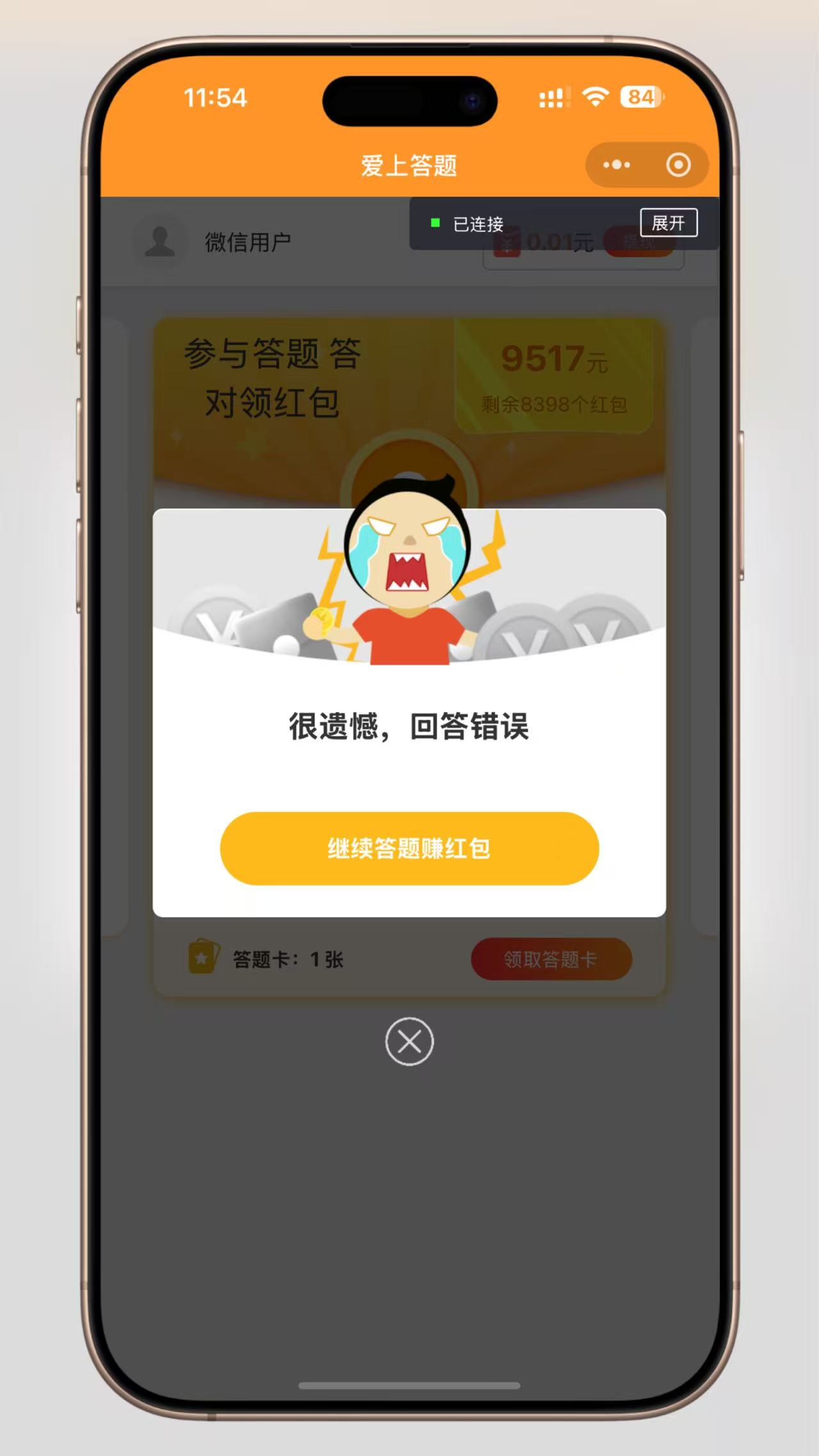Close the wrong answer dialog
Screen dimensions: 819x1456
409,1041
